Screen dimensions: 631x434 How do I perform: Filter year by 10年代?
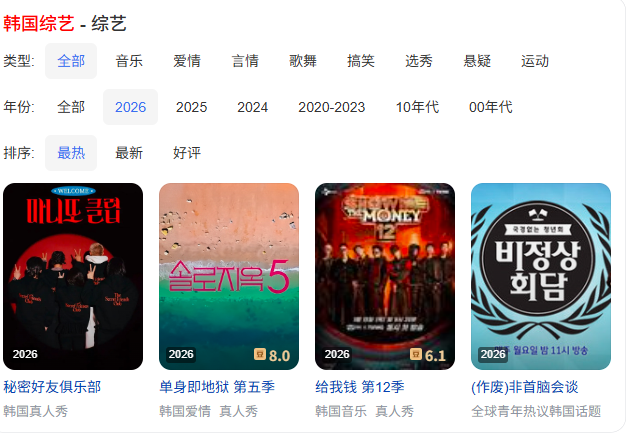(417, 107)
